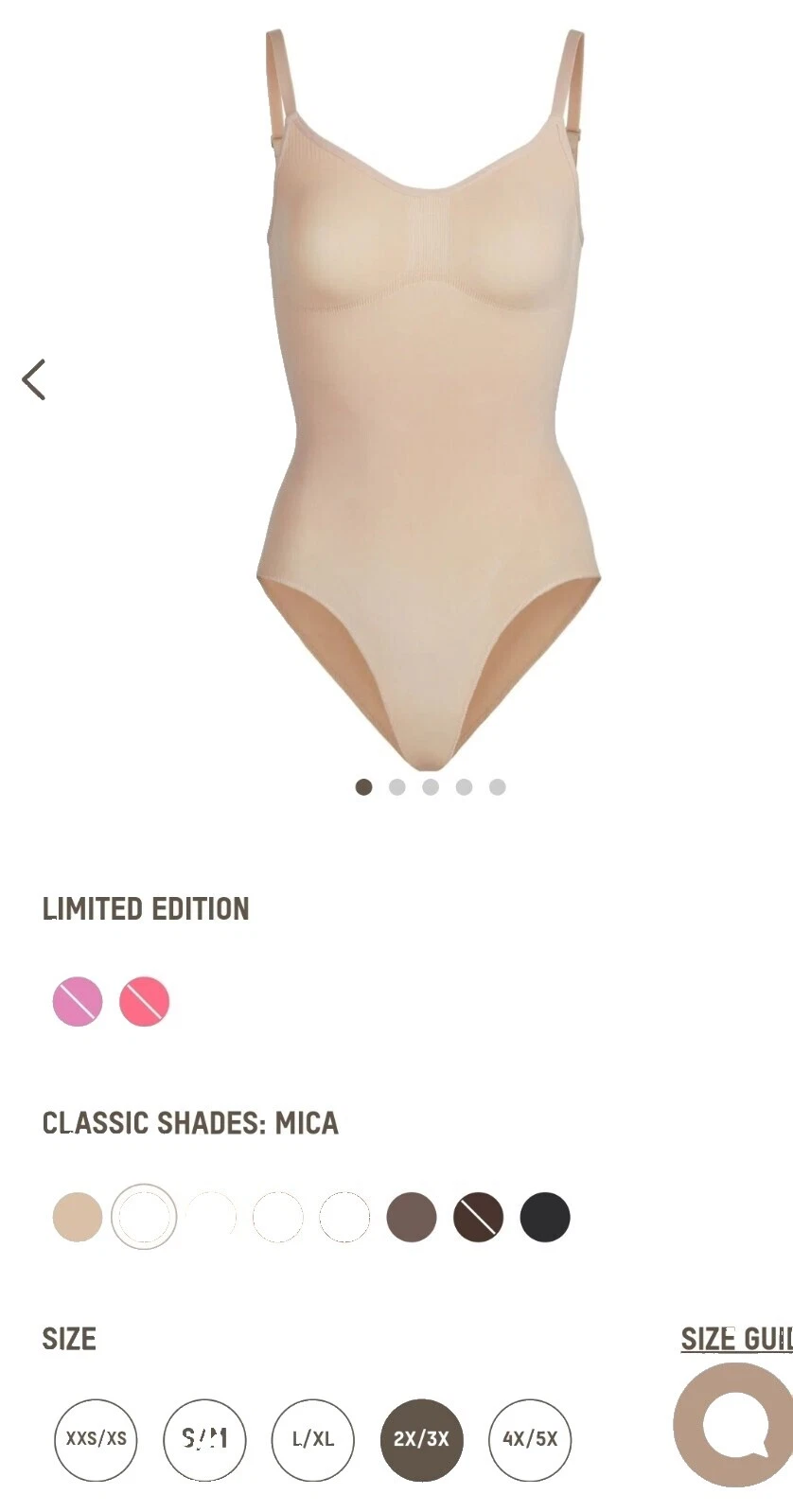The image size is (793, 1512).
Task: Jump to the second image carousel dot
Action: [396, 786]
